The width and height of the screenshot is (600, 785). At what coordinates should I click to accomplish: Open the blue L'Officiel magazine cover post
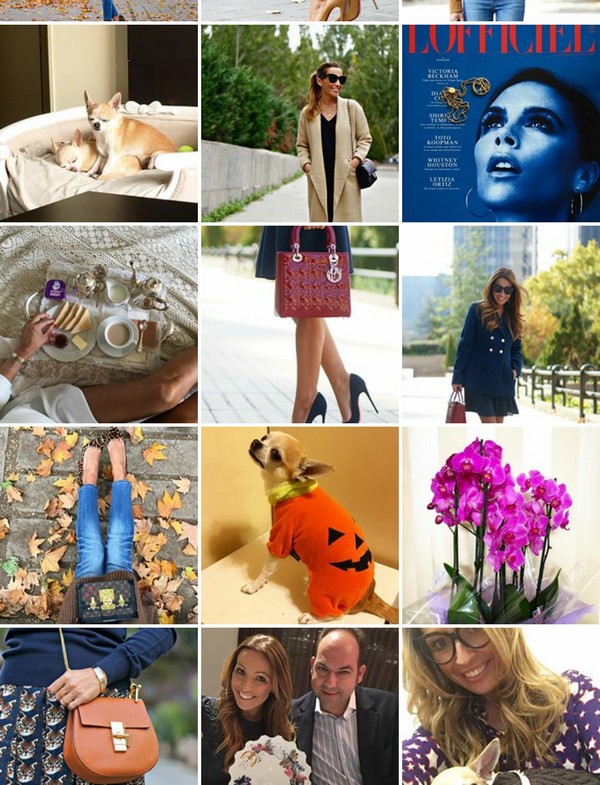(x=500, y=123)
